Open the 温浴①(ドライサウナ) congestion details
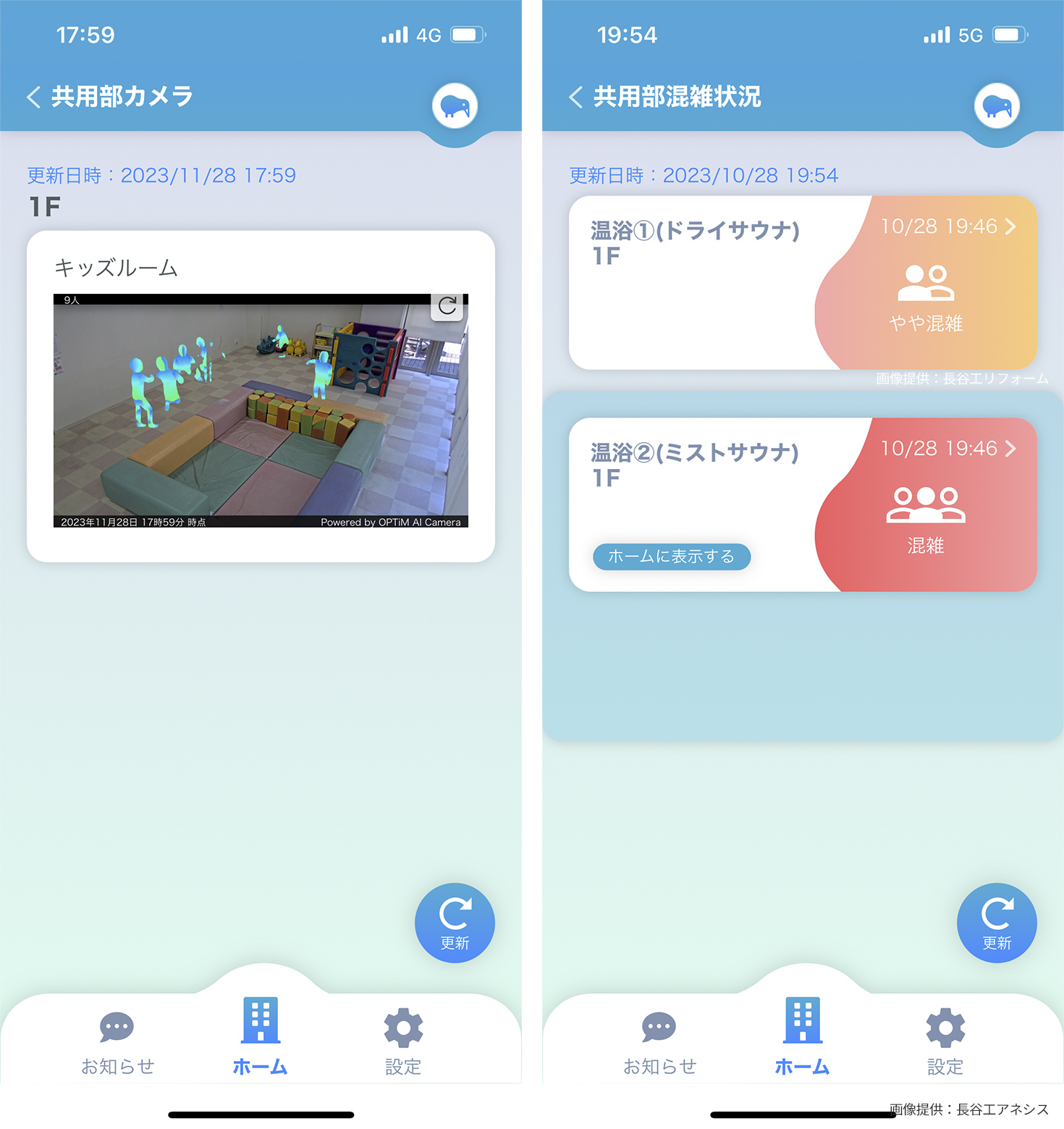Screen dimensions: 1064x1129 coord(948,227)
